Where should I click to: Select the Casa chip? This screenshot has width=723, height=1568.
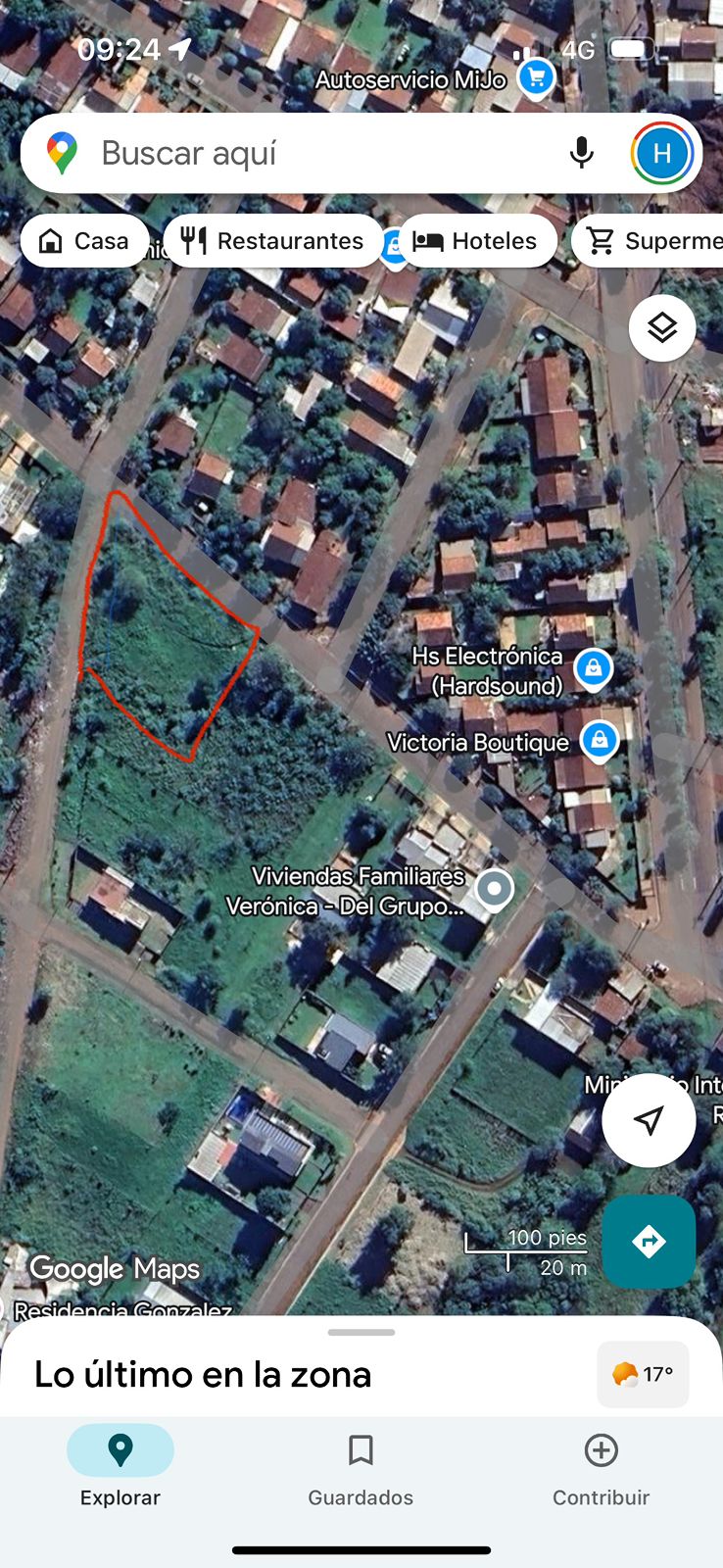point(84,241)
